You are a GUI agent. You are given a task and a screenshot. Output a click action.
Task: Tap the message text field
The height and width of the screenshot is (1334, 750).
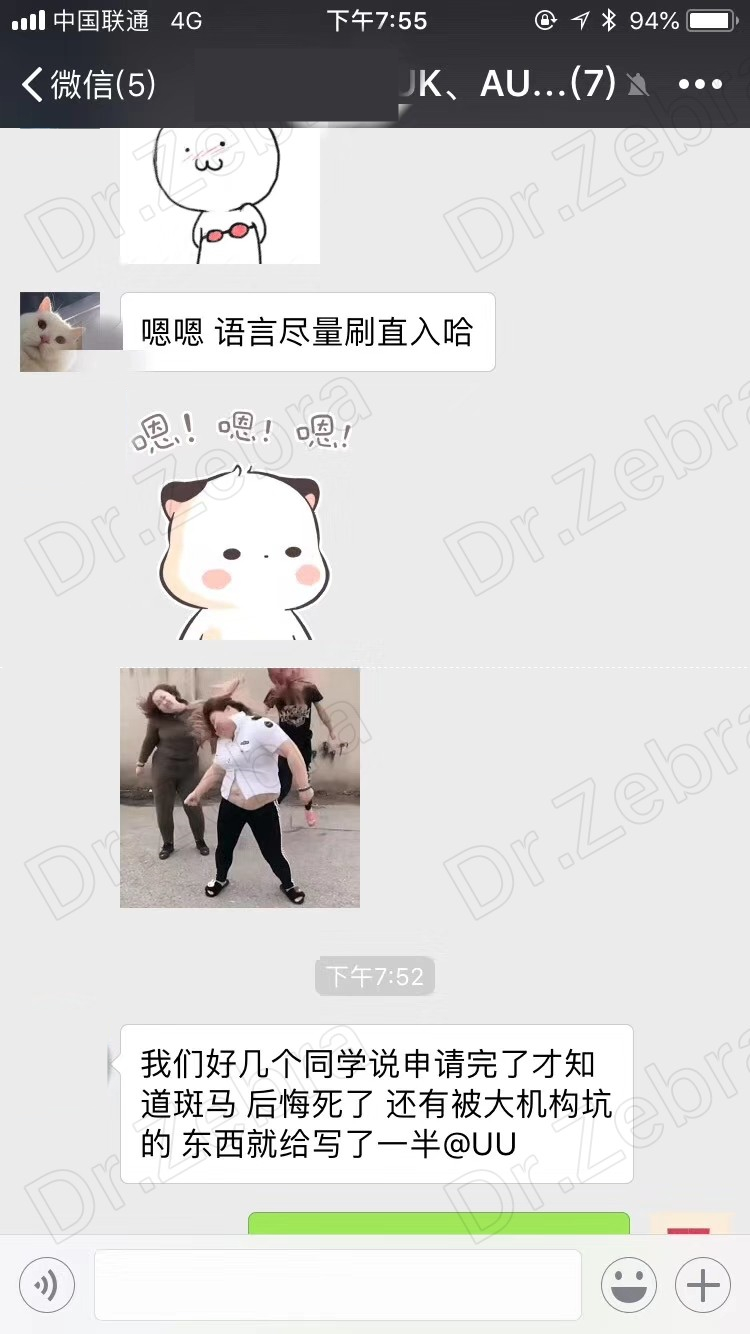338,1284
